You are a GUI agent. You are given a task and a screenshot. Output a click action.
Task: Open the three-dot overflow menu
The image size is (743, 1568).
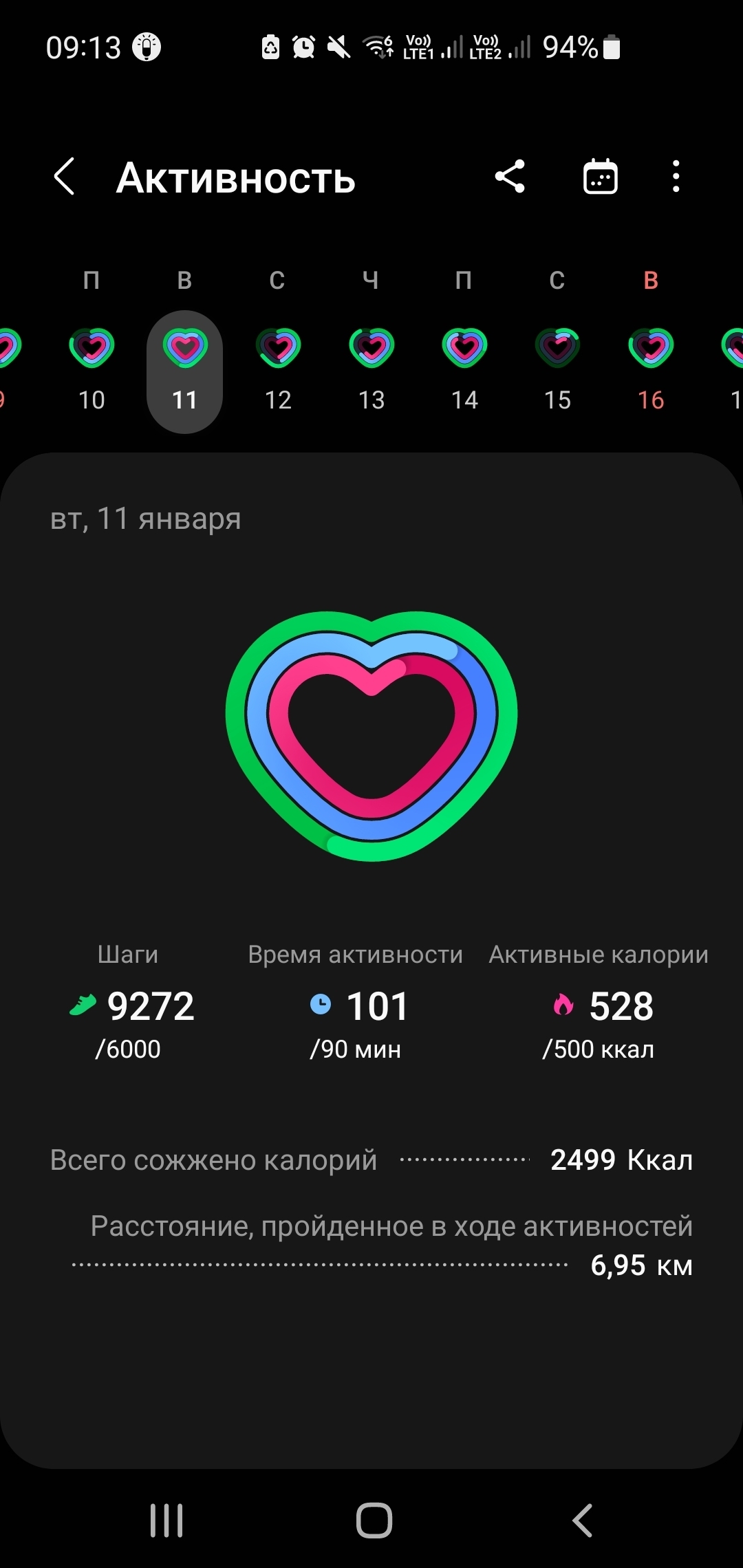(676, 177)
